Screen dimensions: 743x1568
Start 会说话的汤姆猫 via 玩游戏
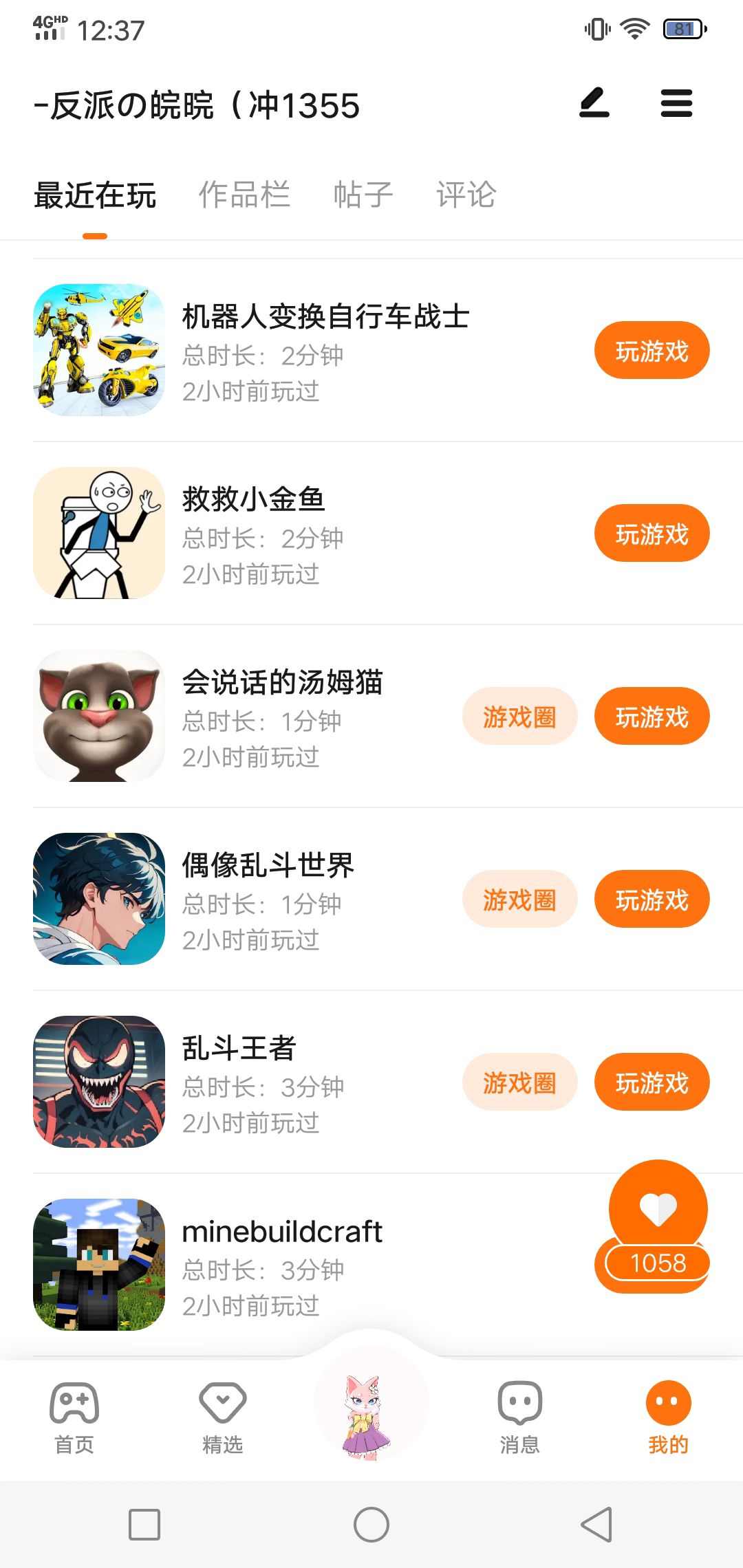(652, 717)
